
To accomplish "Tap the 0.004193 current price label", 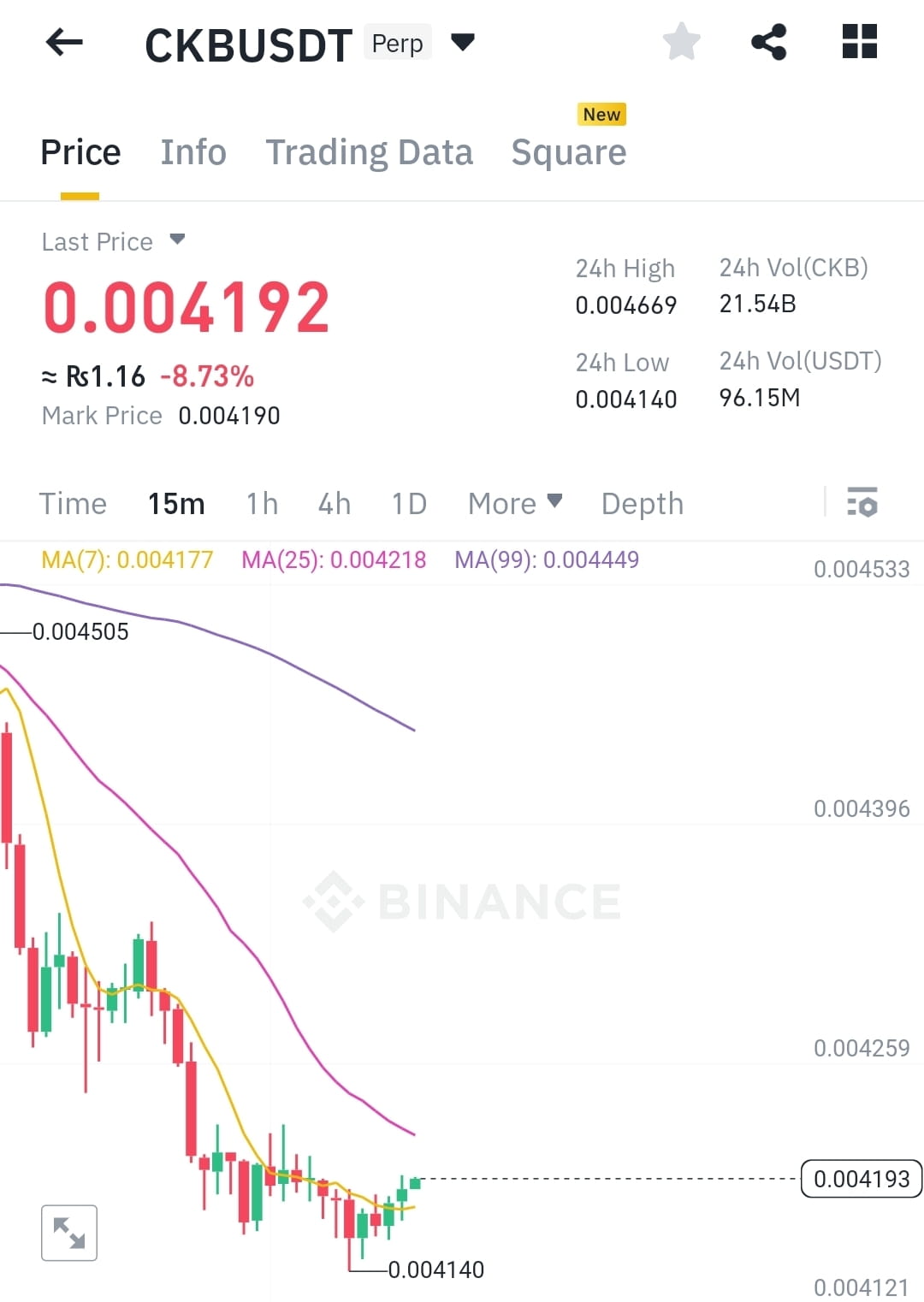I will [x=861, y=1178].
